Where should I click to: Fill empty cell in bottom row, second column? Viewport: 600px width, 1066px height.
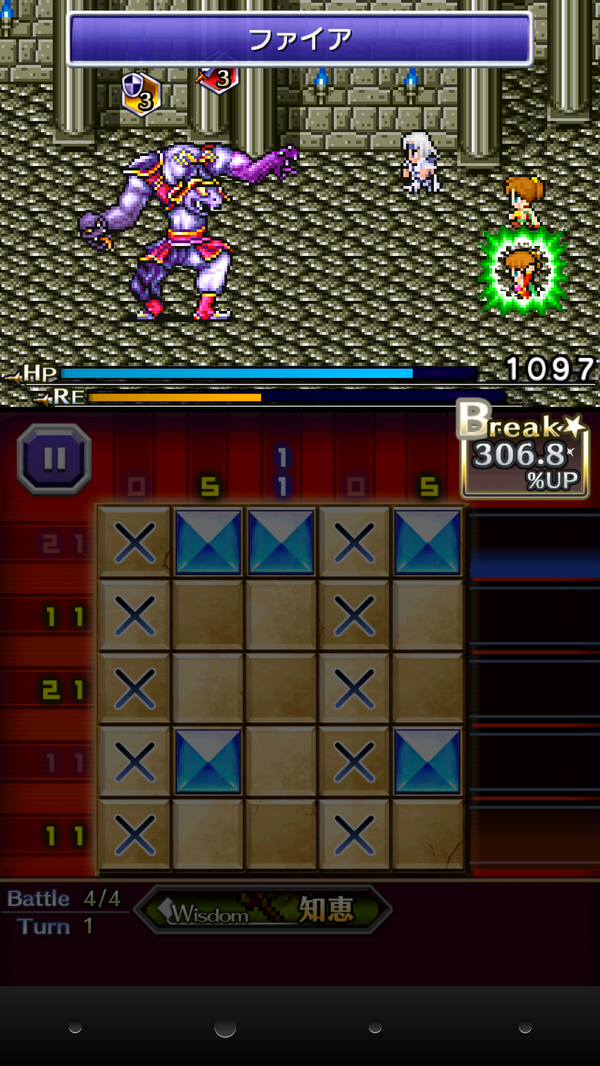[x=208, y=834]
